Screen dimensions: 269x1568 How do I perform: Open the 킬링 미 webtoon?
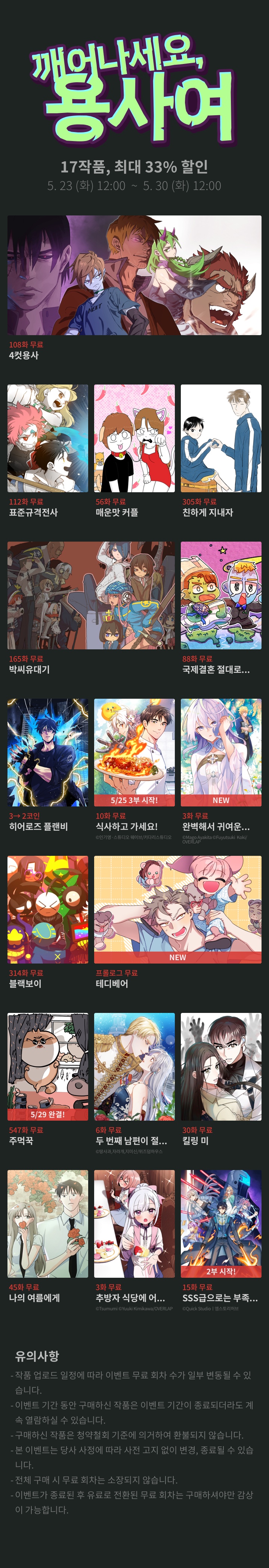click(x=221, y=1066)
